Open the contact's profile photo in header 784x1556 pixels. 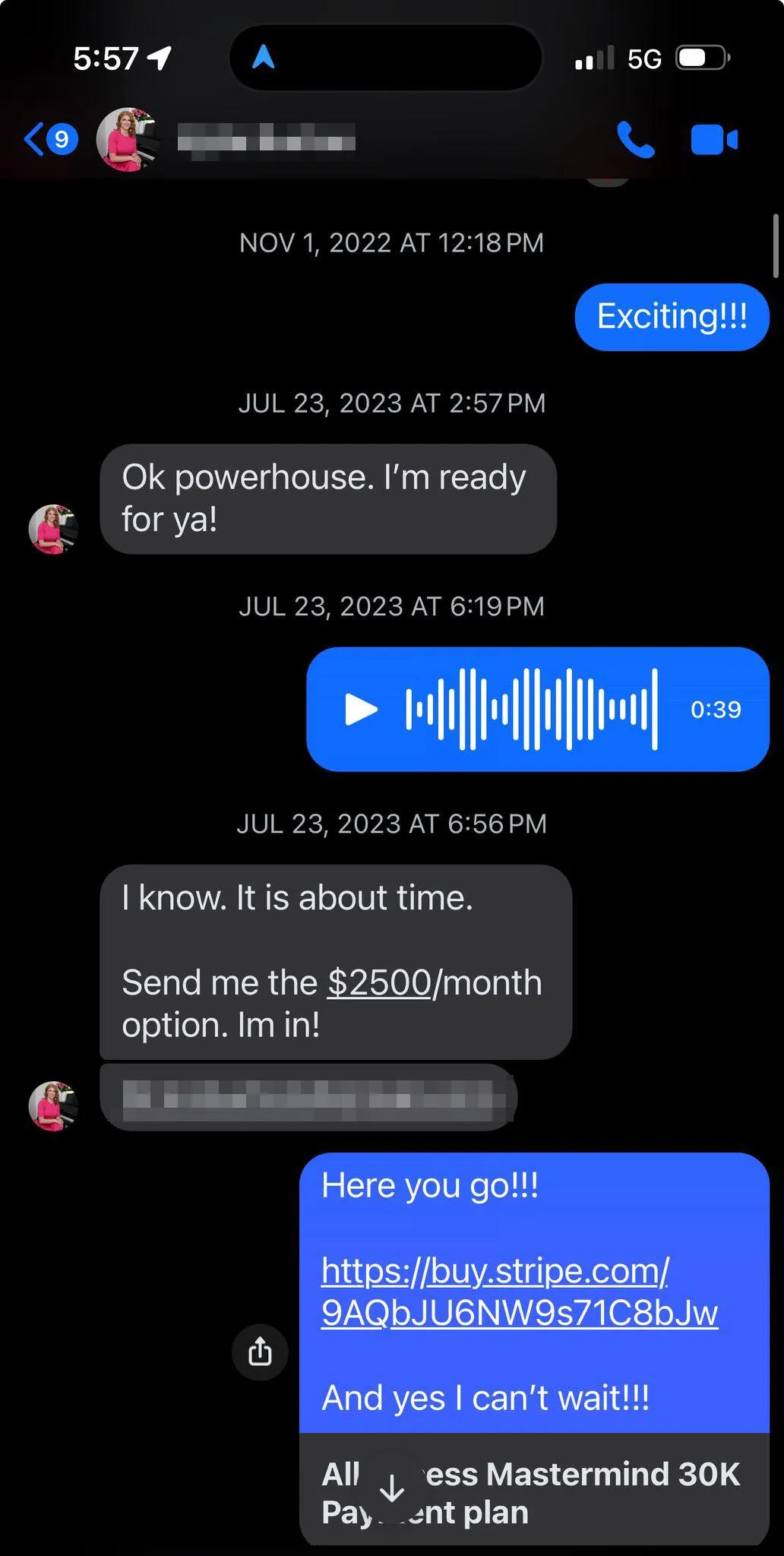click(128, 140)
